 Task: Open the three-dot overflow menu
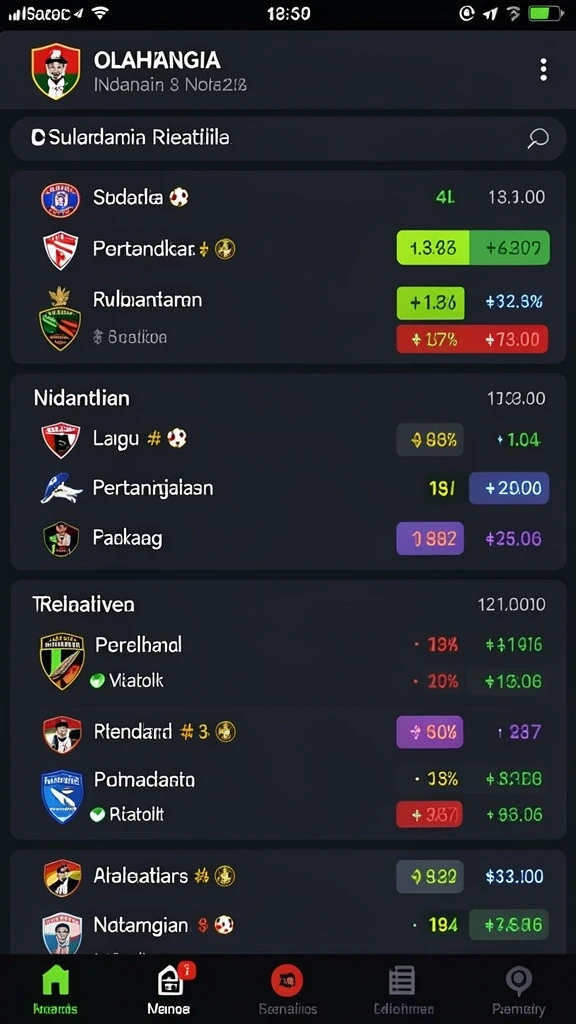tap(543, 70)
